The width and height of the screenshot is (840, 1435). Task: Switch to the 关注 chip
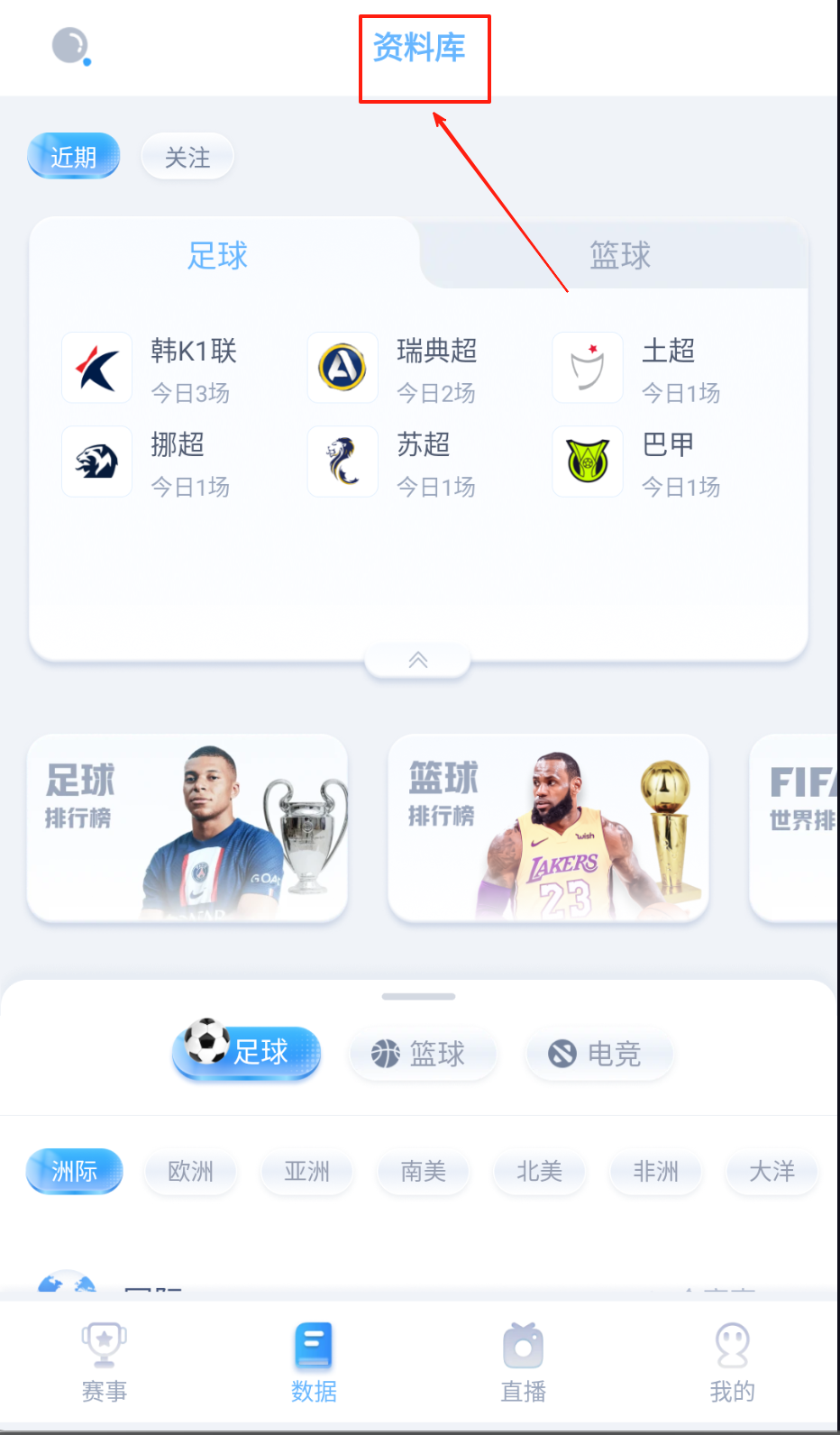coord(187,157)
